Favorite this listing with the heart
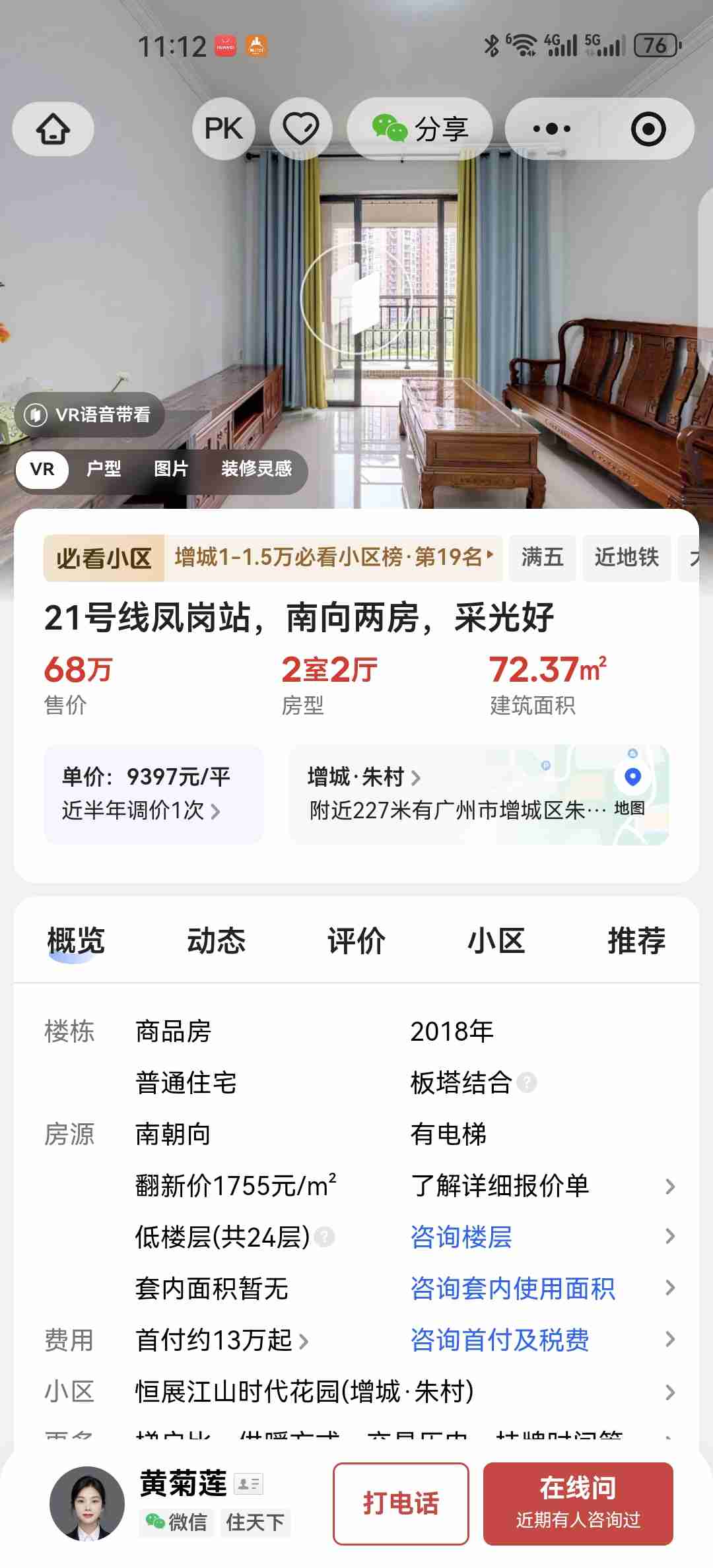The height and width of the screenshot is (1568, 713). 301,129
